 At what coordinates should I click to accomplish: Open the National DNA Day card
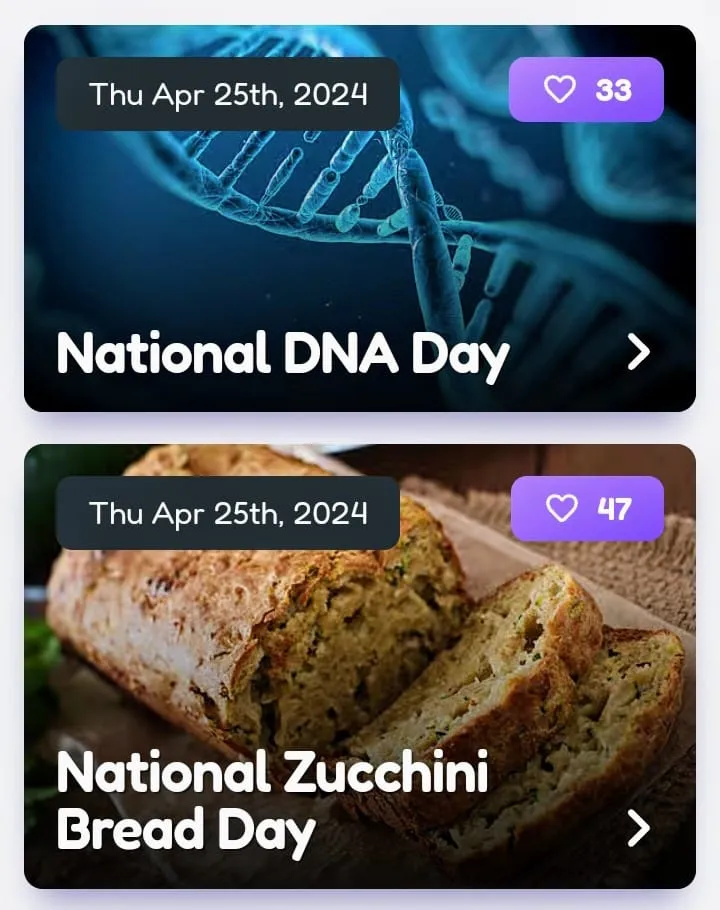point(638,352)
